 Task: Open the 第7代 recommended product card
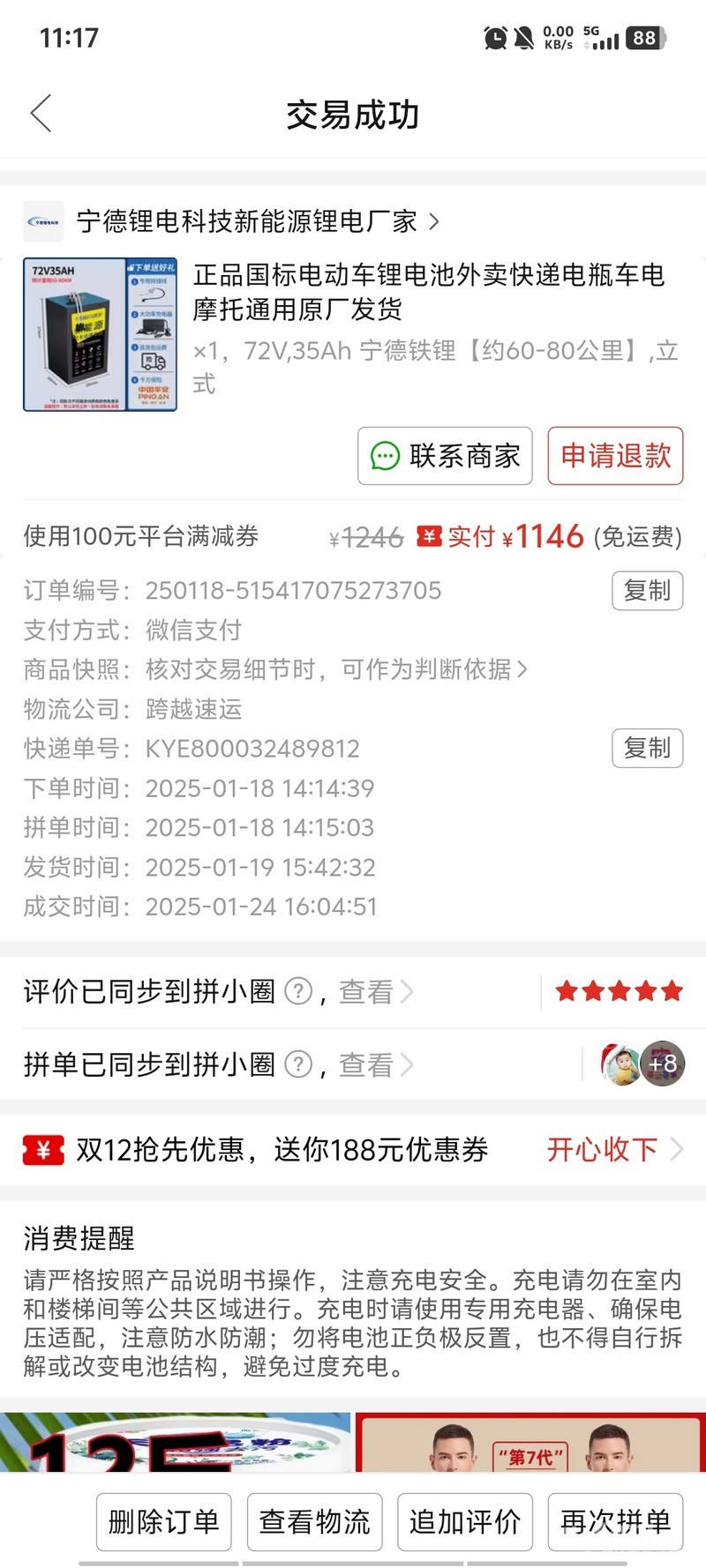529,1443
